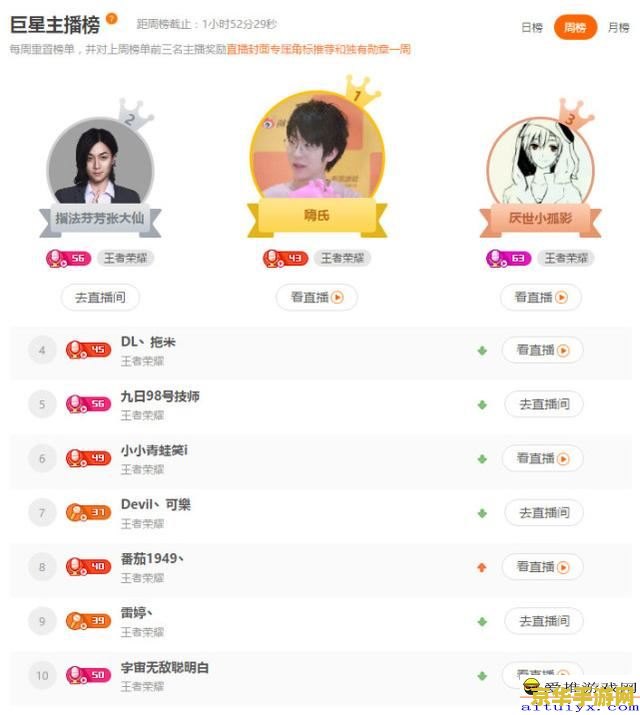Tap 看直播 for 小小青蛙笑i
This screenshot has height=715, width=640.
[x=542, y=458]
